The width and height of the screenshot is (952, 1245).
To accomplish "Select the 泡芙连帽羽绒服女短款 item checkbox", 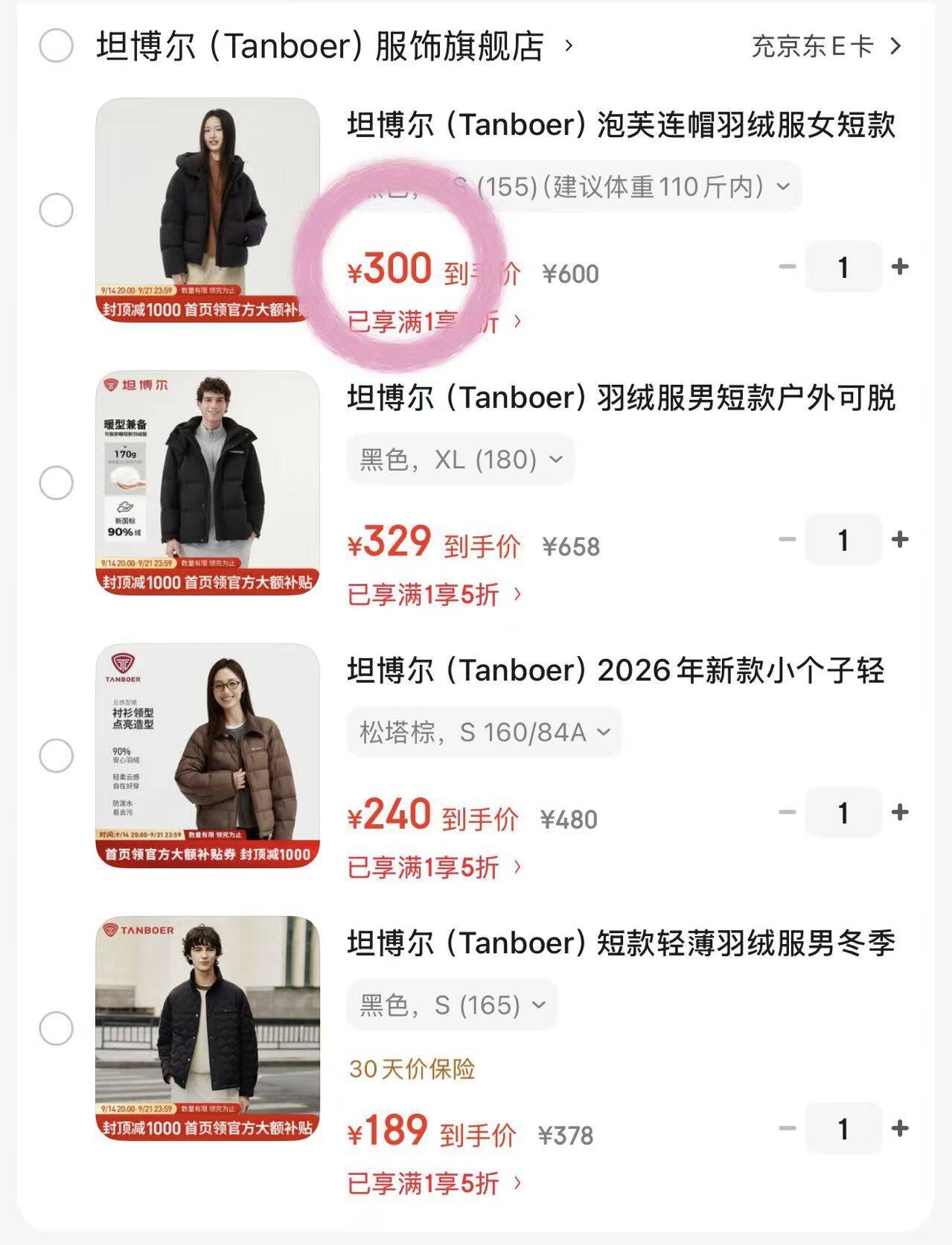I will click(56, 210).
